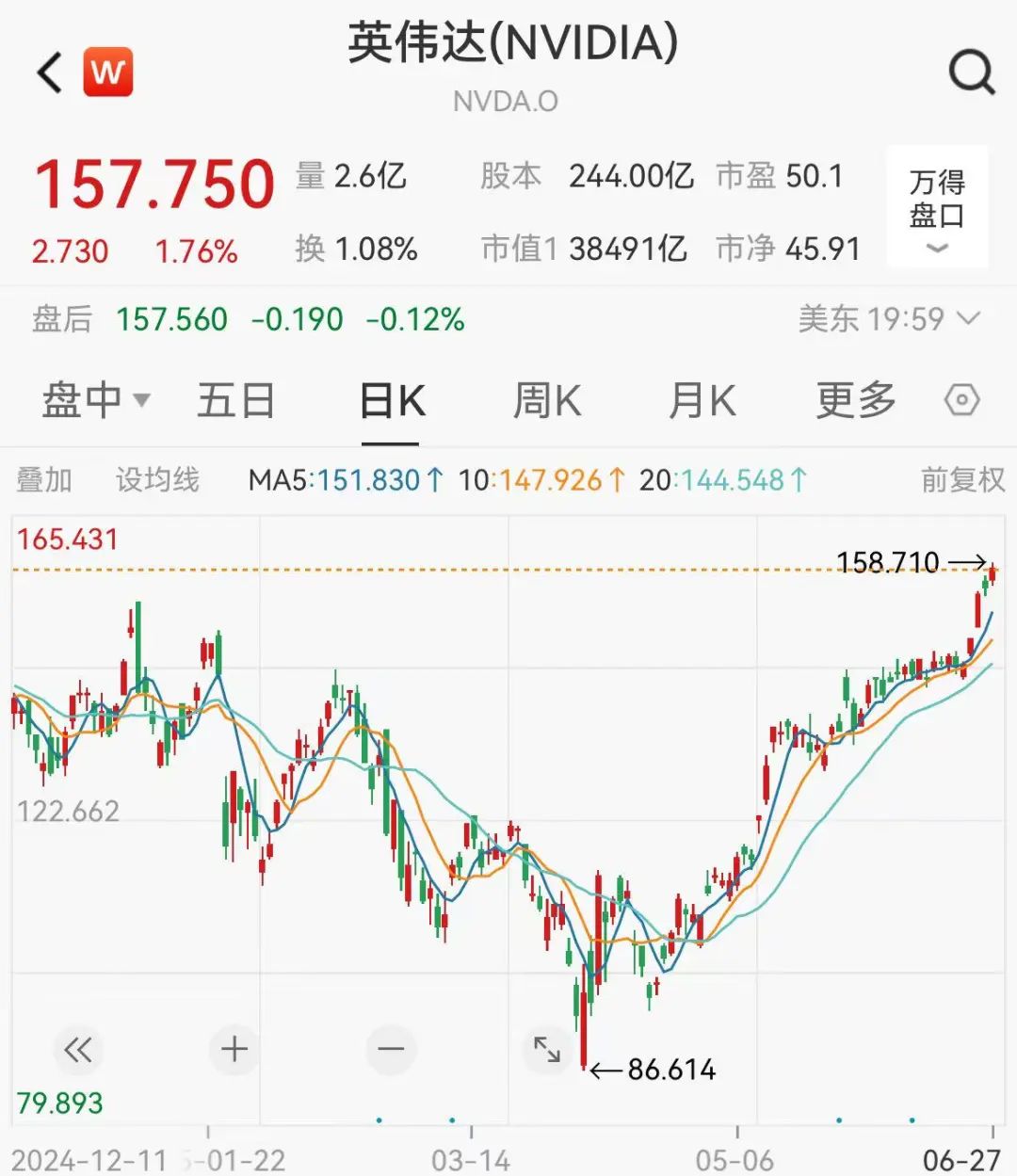Viewport: 1017px width, 1176px height.
Task: Open chart settings hexagon icon
Action: (961, 400)
